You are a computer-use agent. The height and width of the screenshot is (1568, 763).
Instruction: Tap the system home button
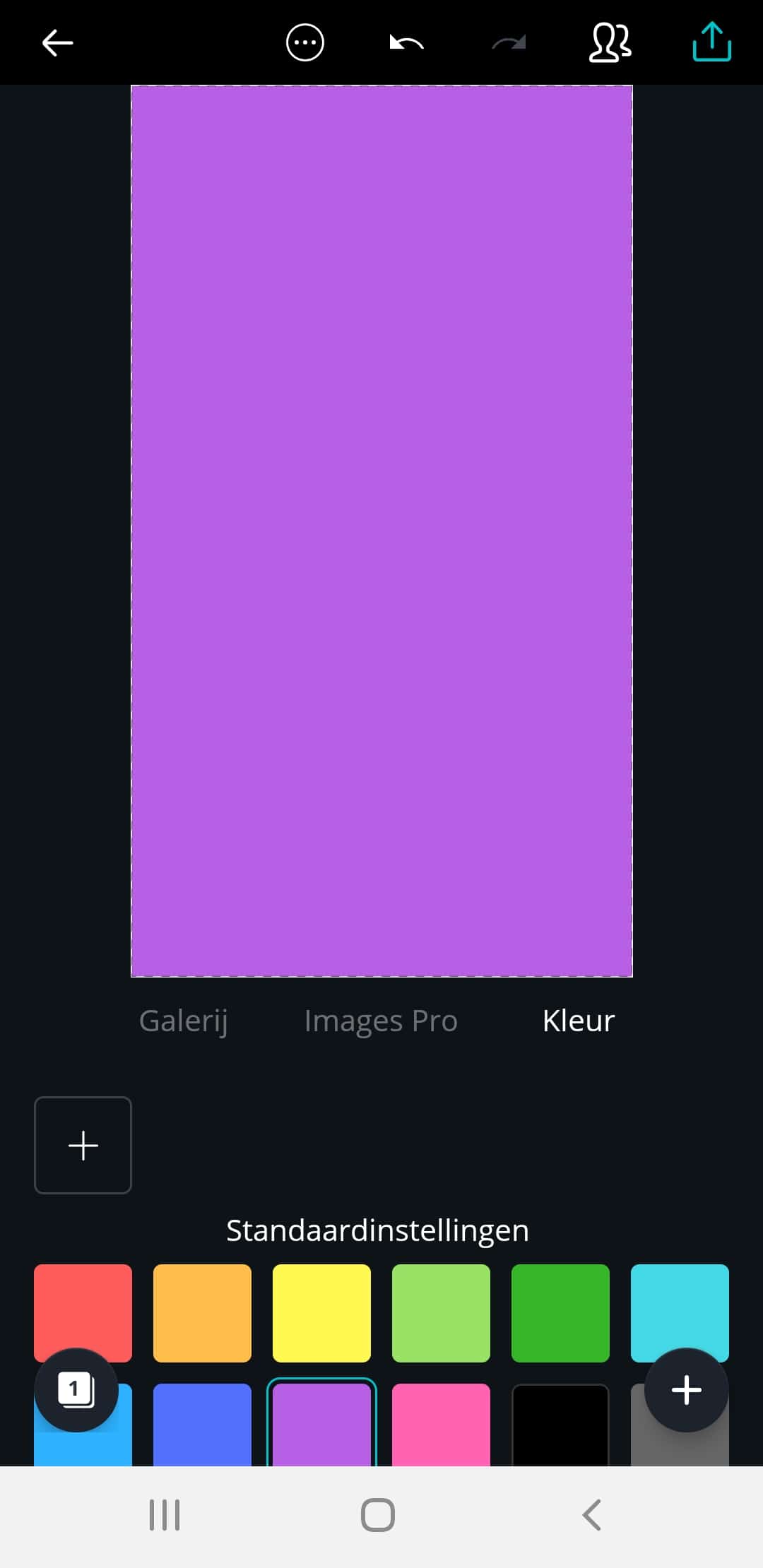pos(378,1515)
